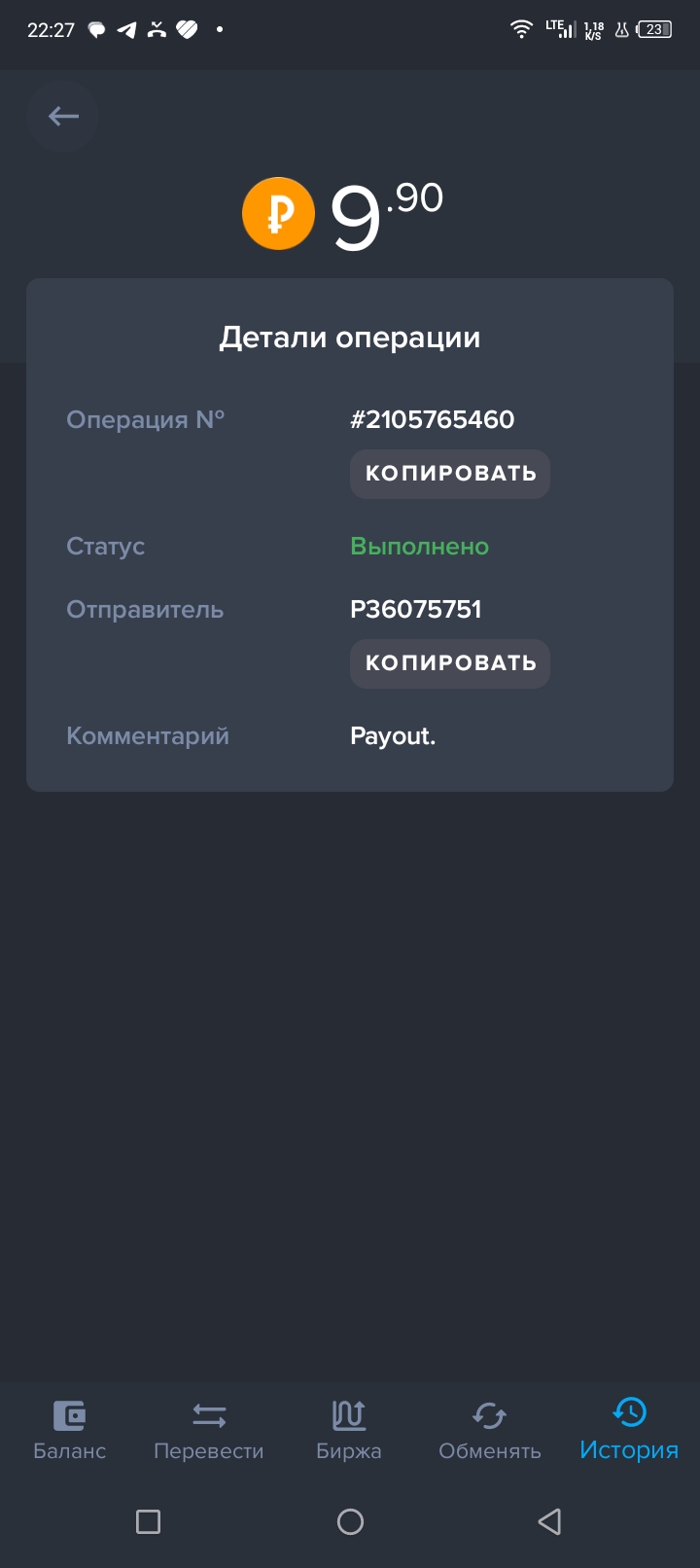Open the Перевести tab
The image size is (700, 1568).
(x=209, y=1429)
